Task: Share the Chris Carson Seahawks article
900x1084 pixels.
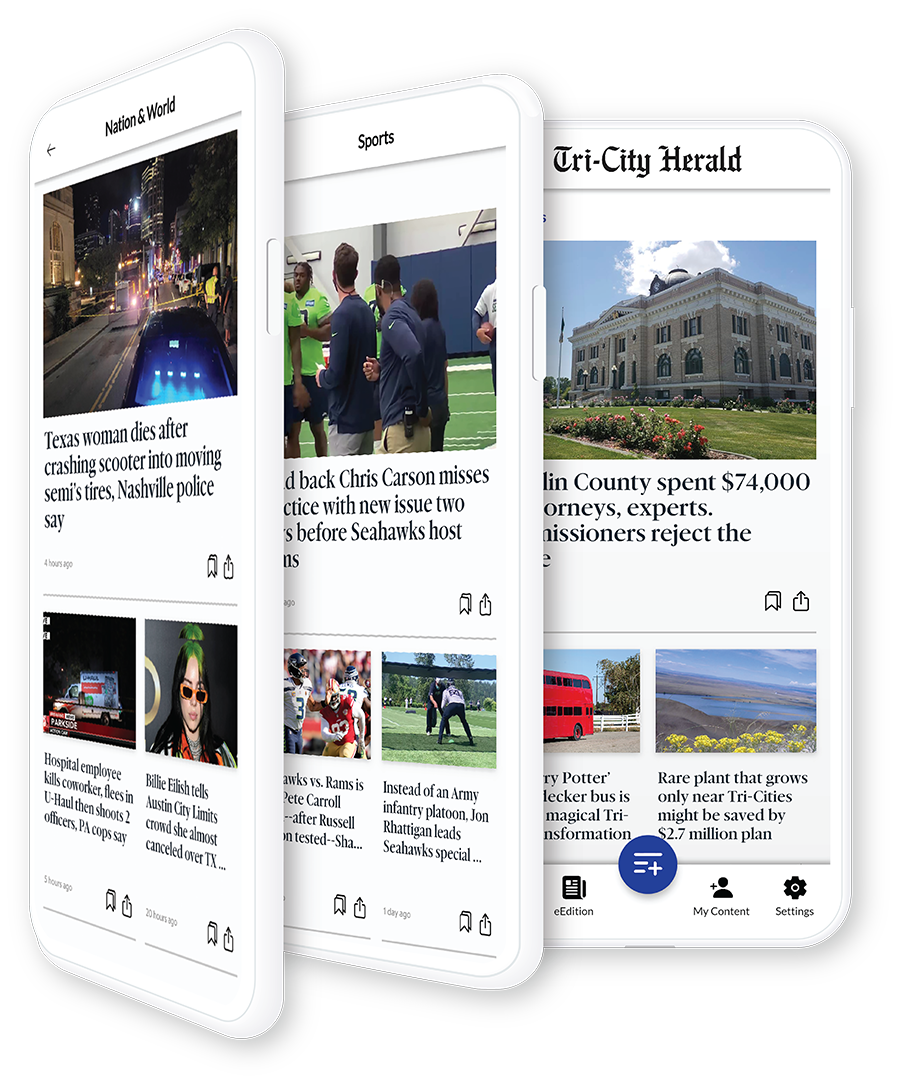Action: [x=486, y=604]
